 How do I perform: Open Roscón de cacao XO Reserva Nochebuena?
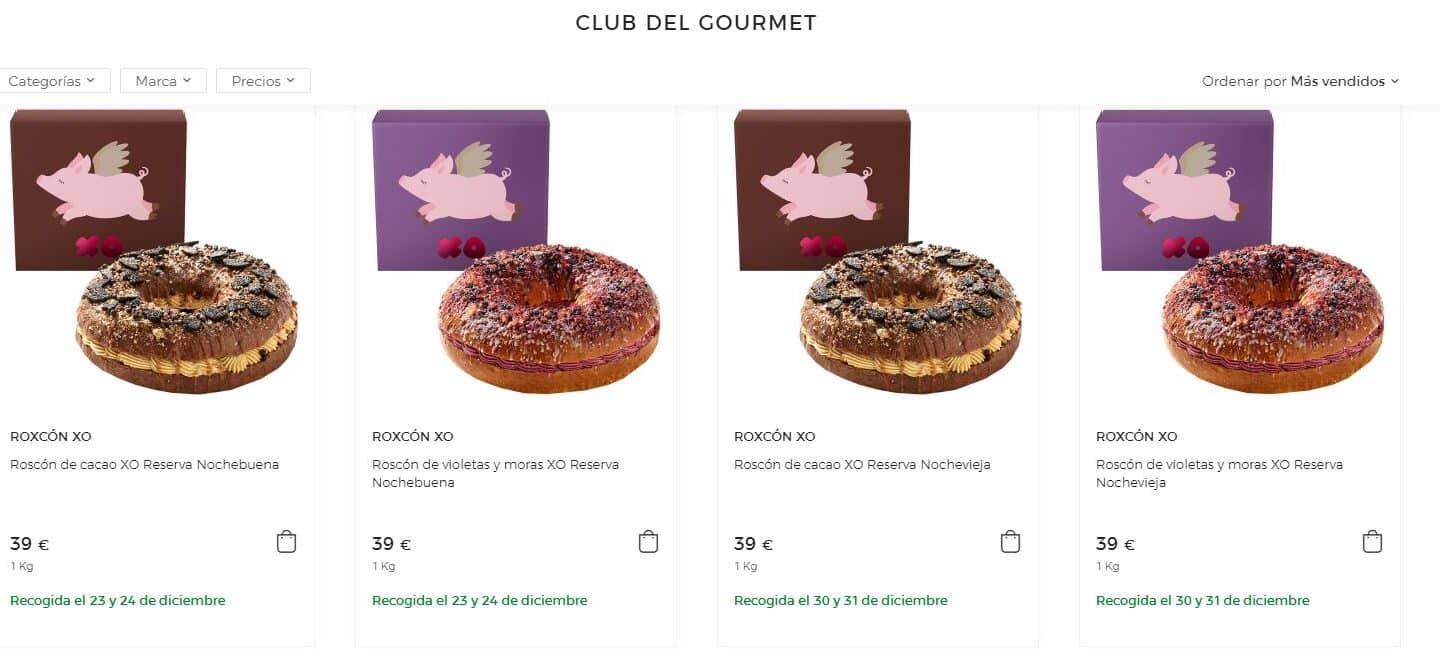[x=144, y=465]
